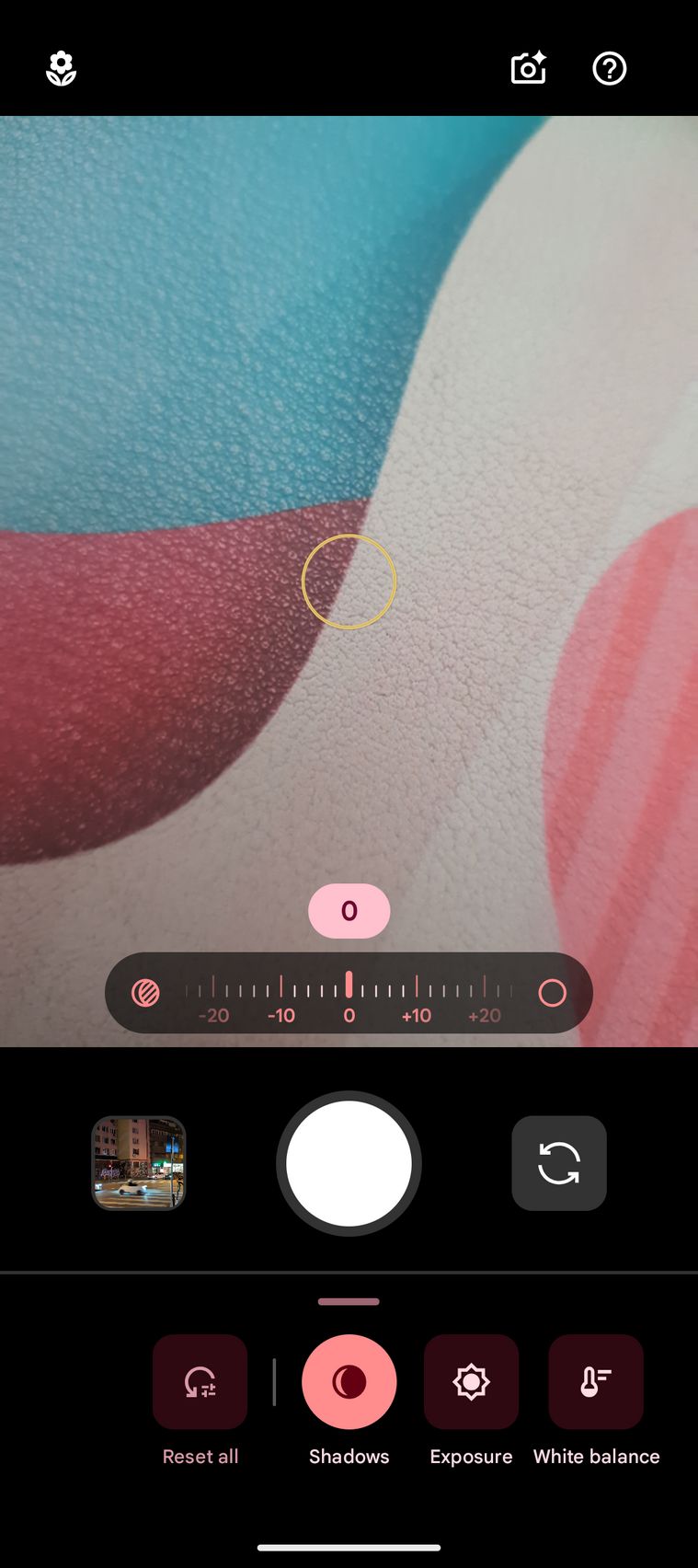Open the AI camera enhance icon

[x=528, y=69]
